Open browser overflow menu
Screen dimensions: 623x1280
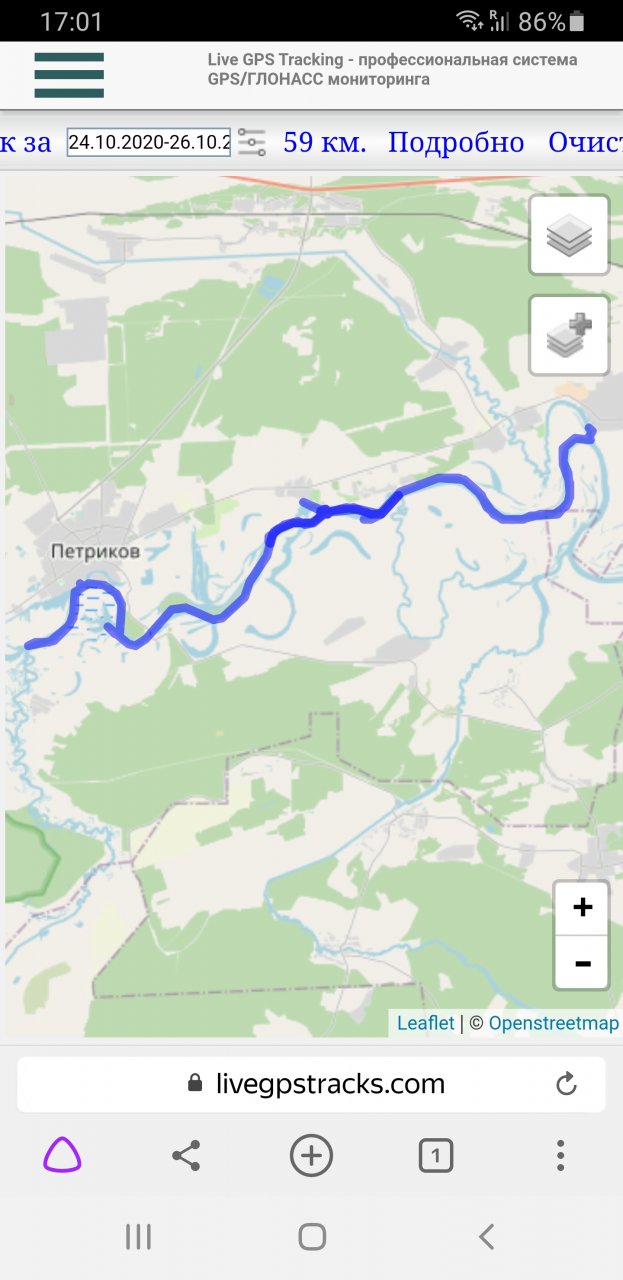tap(560, 1156)
